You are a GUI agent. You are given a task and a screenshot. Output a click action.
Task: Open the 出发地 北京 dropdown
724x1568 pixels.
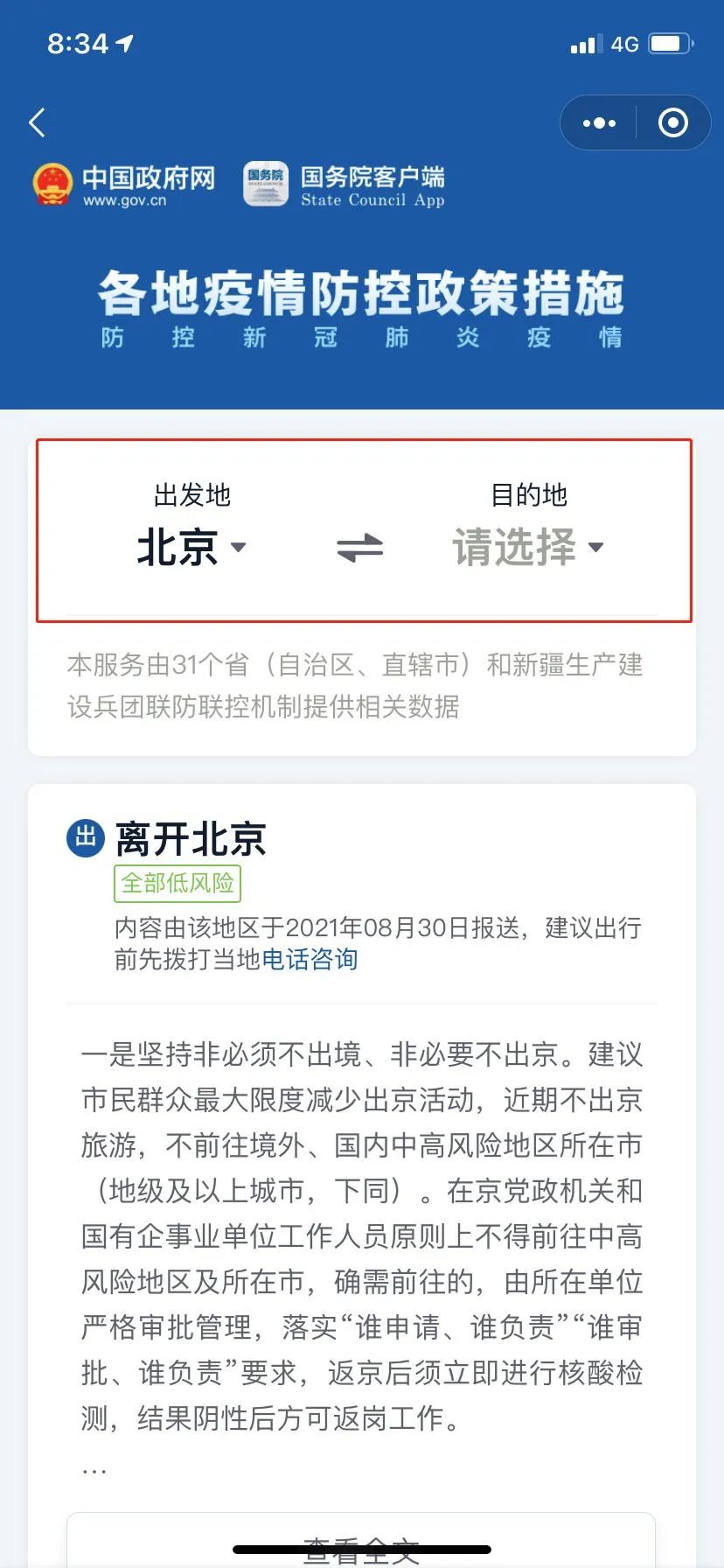[x=191, y=547]
